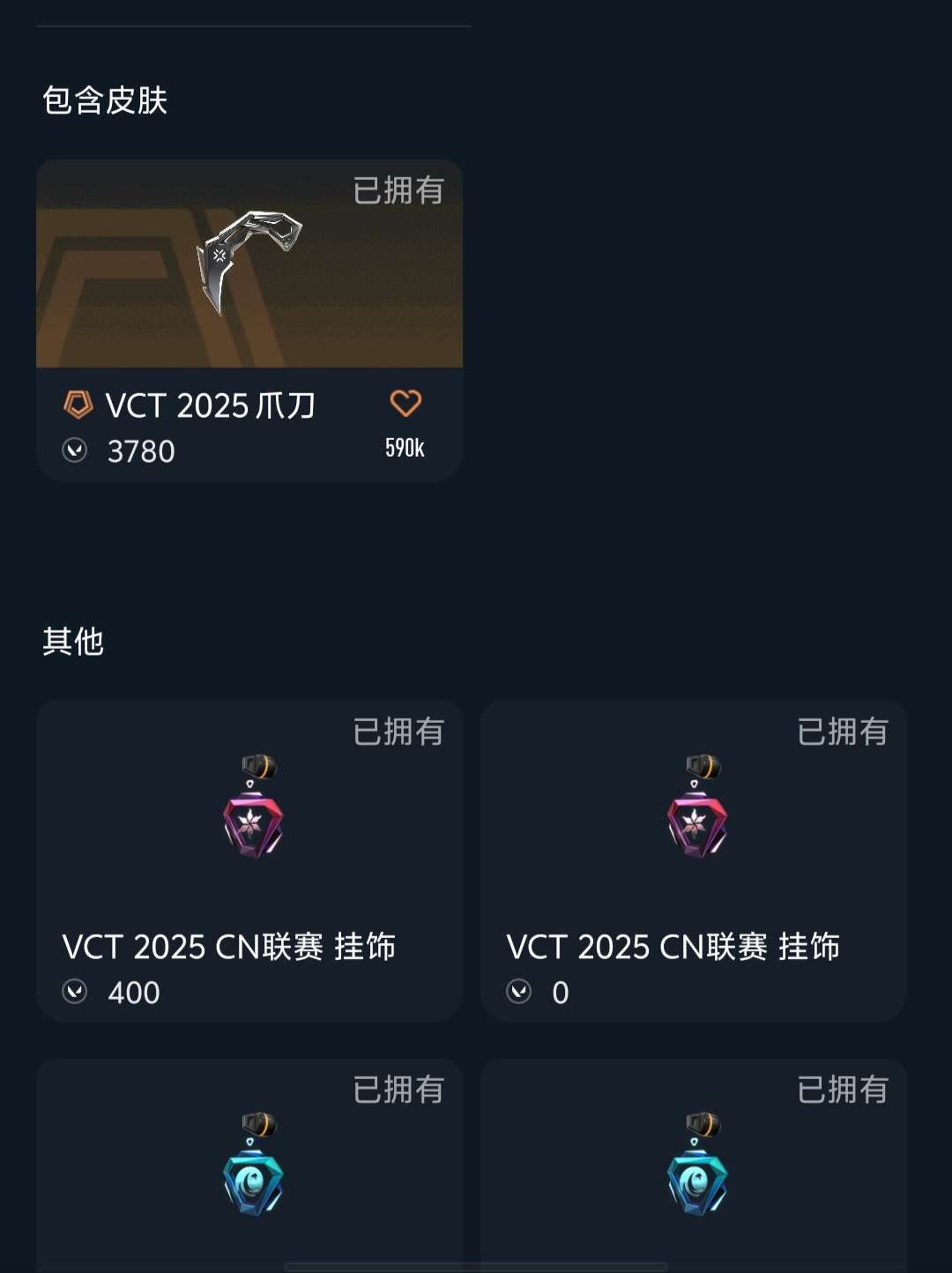Image resolution: width=952 pixels, height=1273 pixels.
Task: Click 已拥有 on the first CN联赛 buddy card
Action: pyautogui.click(x=398, y=733)
